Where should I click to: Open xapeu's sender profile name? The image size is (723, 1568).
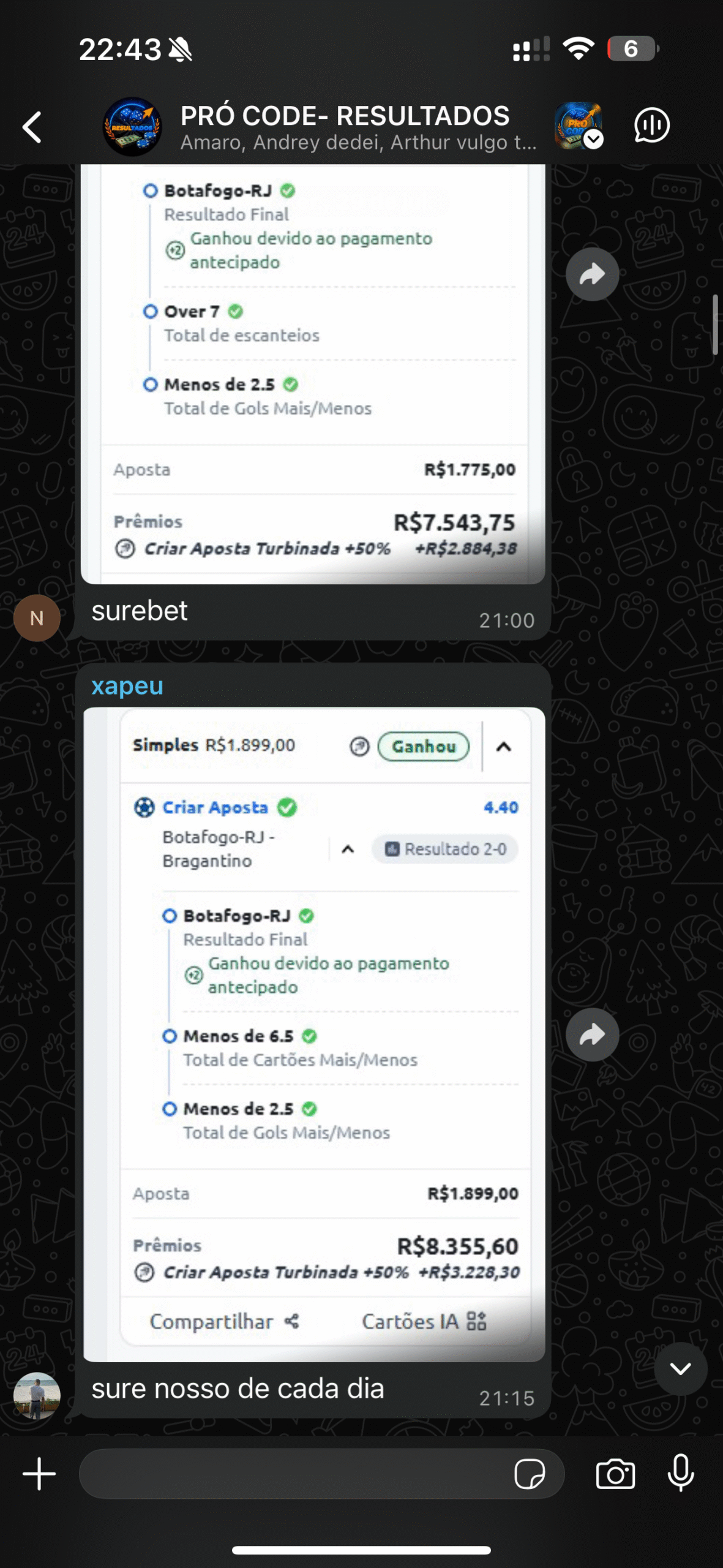(x=127, y=686)
